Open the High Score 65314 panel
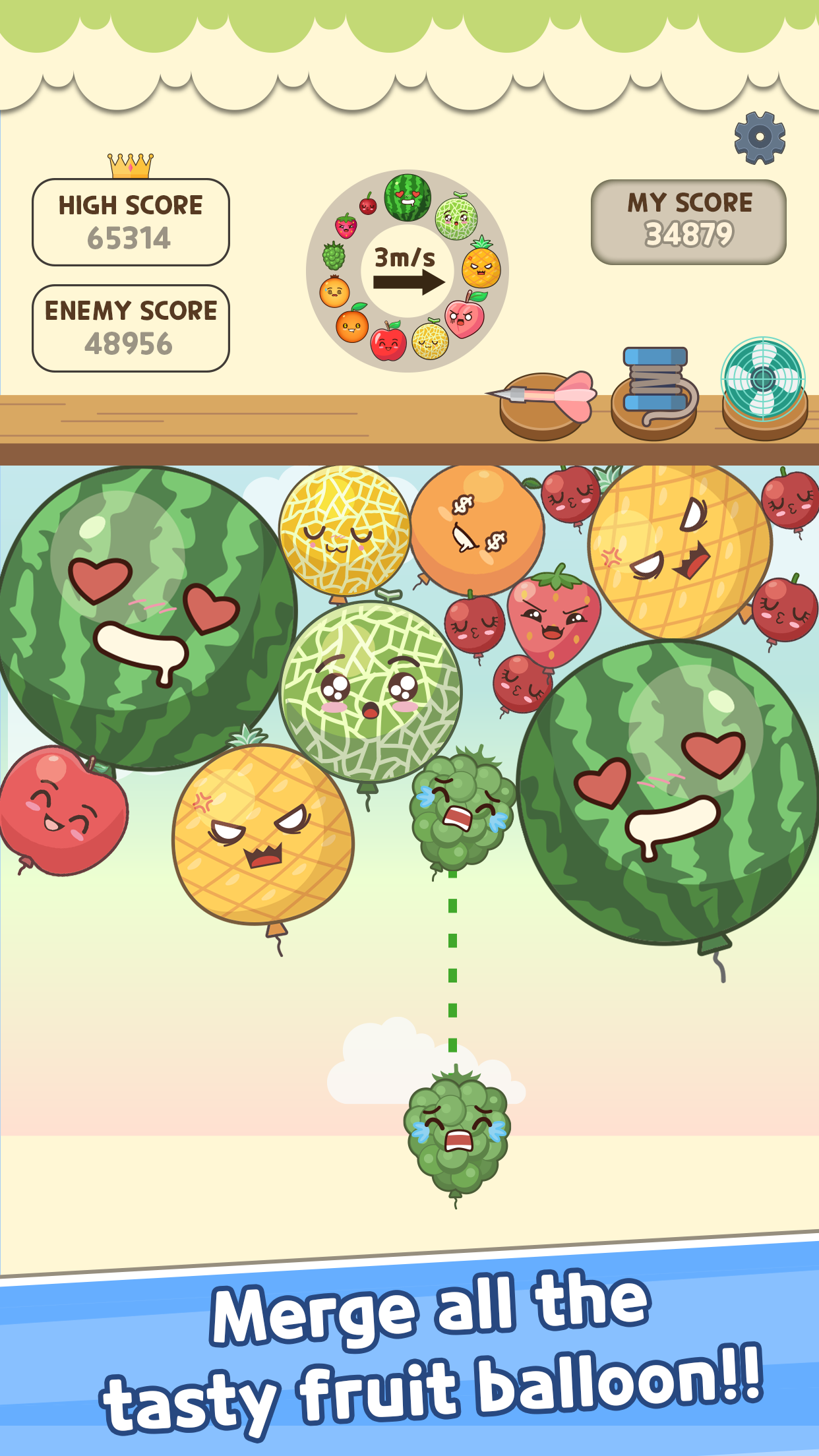Viewport: 819px width, 1456px height. click(x=130, y=221)
